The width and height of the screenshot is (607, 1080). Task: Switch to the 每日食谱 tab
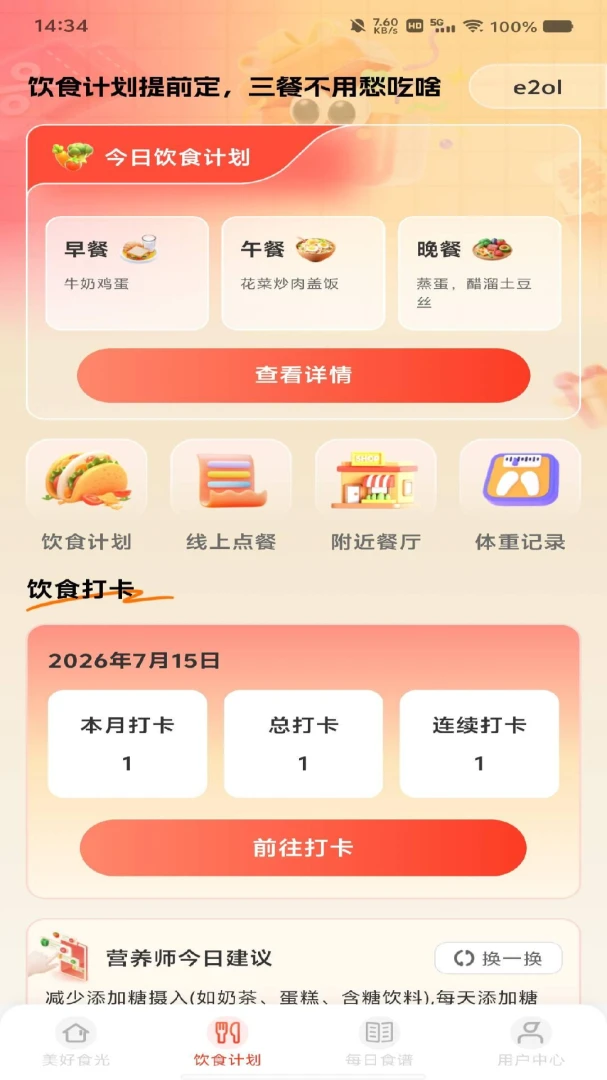(379, 1043)
